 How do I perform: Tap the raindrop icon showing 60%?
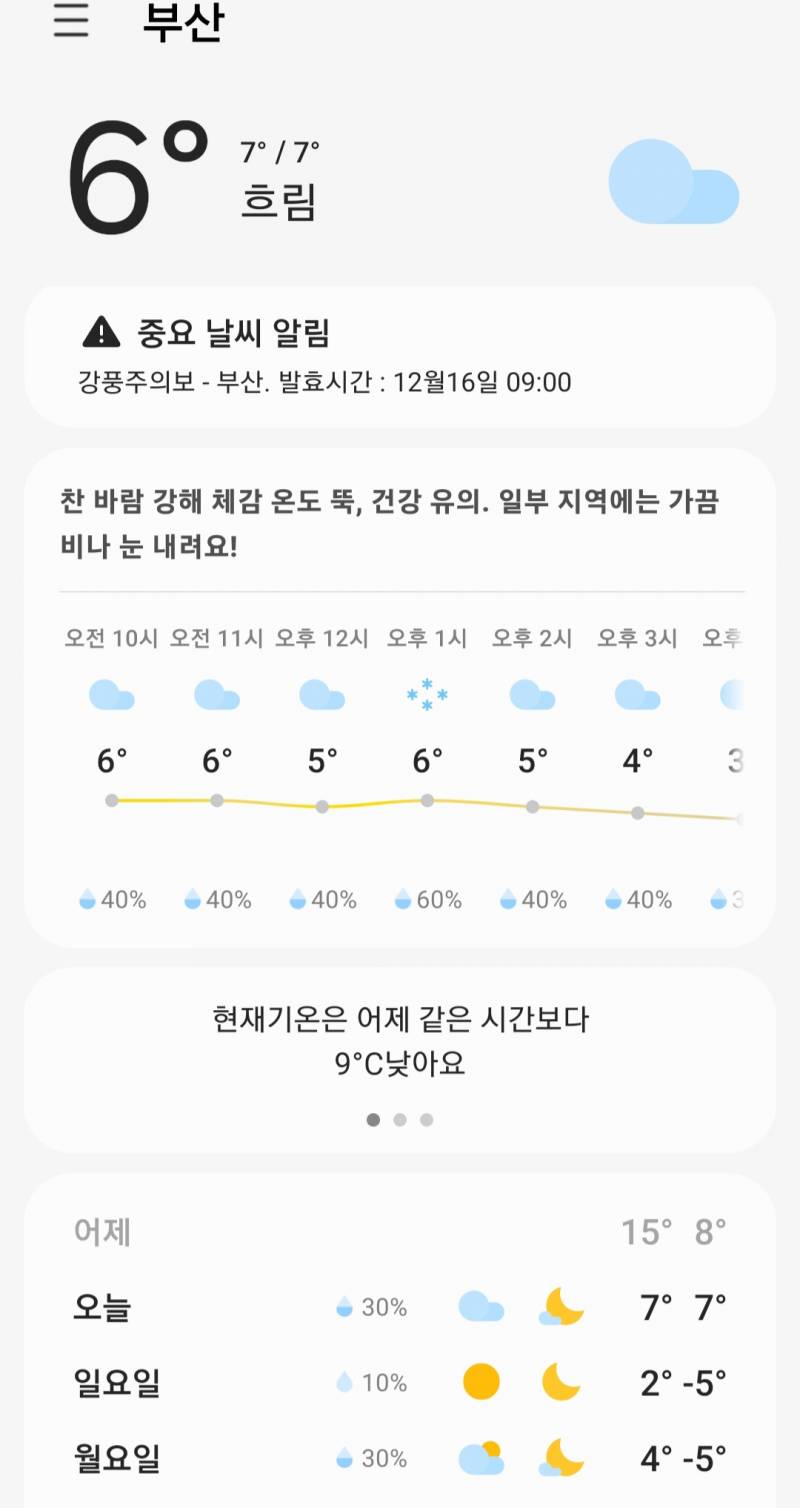402,899
